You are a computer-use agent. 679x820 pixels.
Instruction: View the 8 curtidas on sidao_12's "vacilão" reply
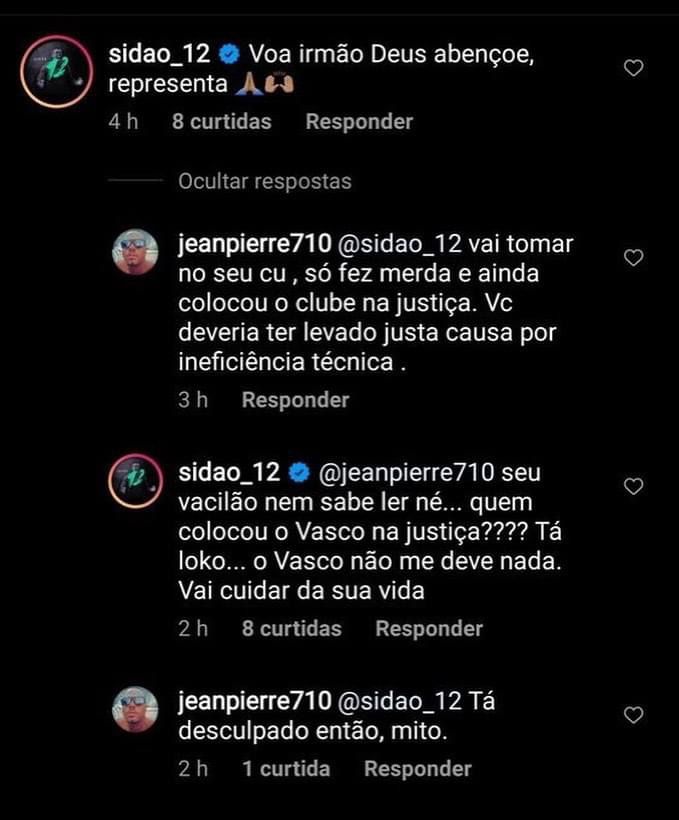tap(291, 629)
